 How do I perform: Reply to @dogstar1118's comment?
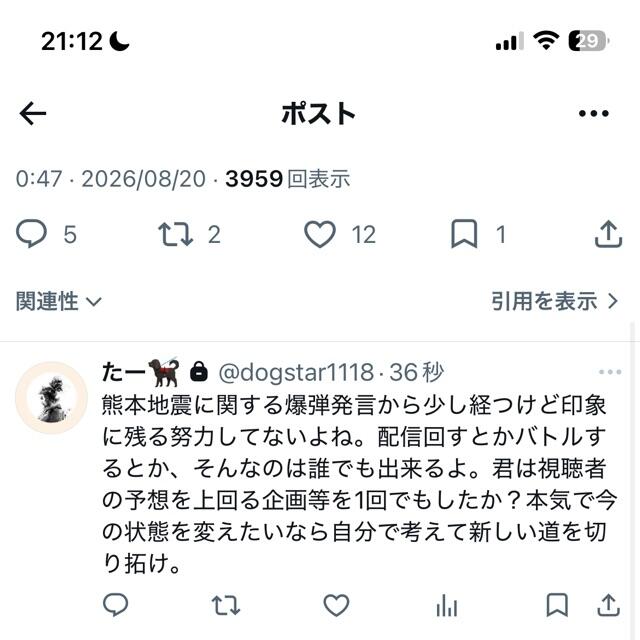(x=116, y=604)
